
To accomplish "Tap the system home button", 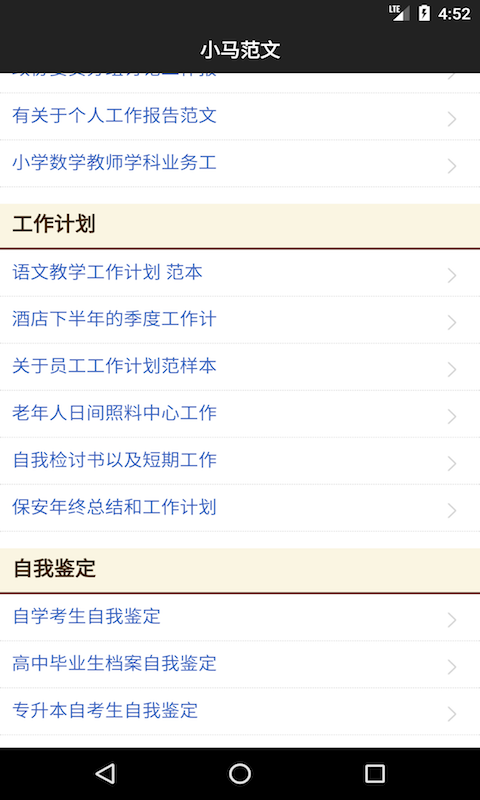I will click(240, 773).
